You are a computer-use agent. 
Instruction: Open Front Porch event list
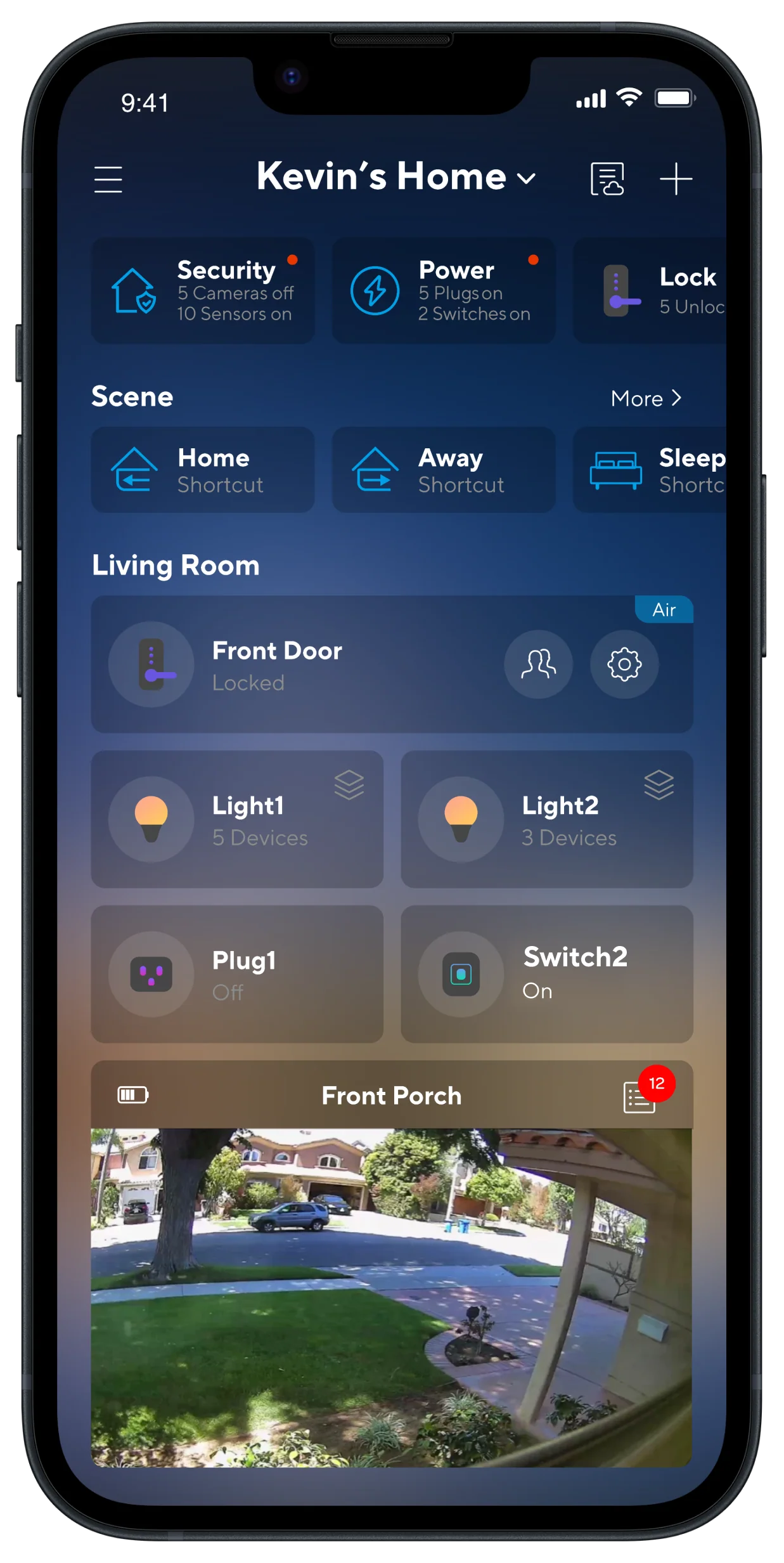pos(640,1096)
